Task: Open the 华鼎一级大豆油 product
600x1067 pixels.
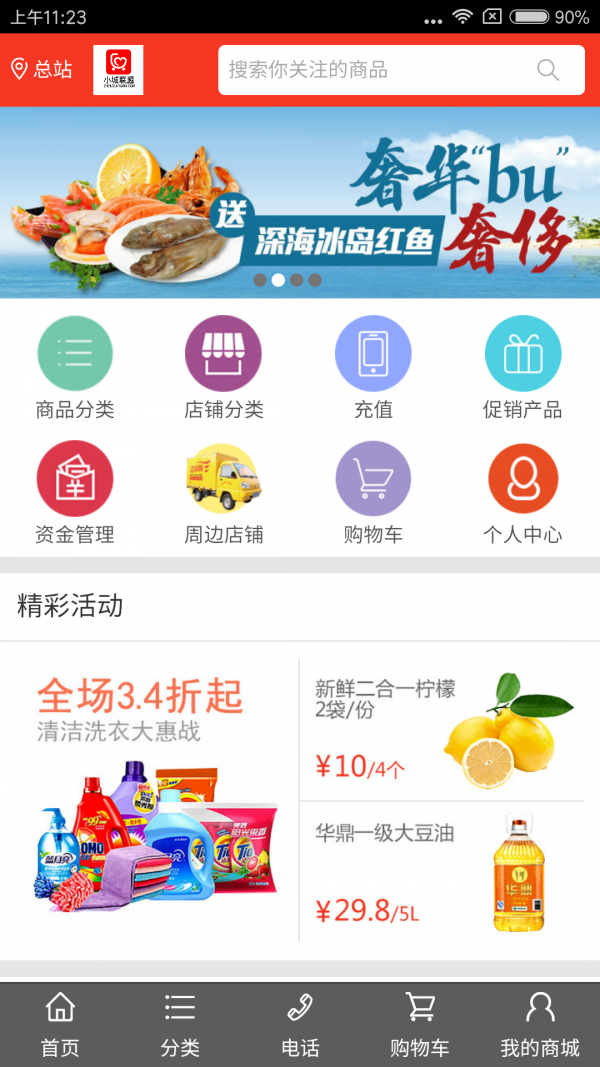Action: (x=440, y=872)
